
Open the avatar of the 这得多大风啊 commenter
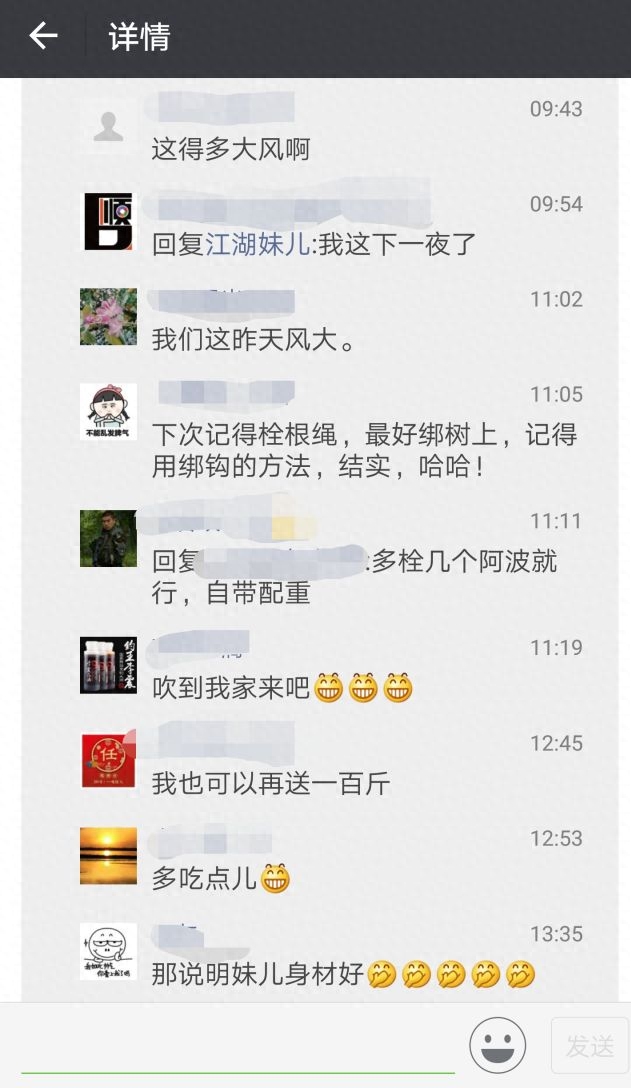(x=108, y=127)
